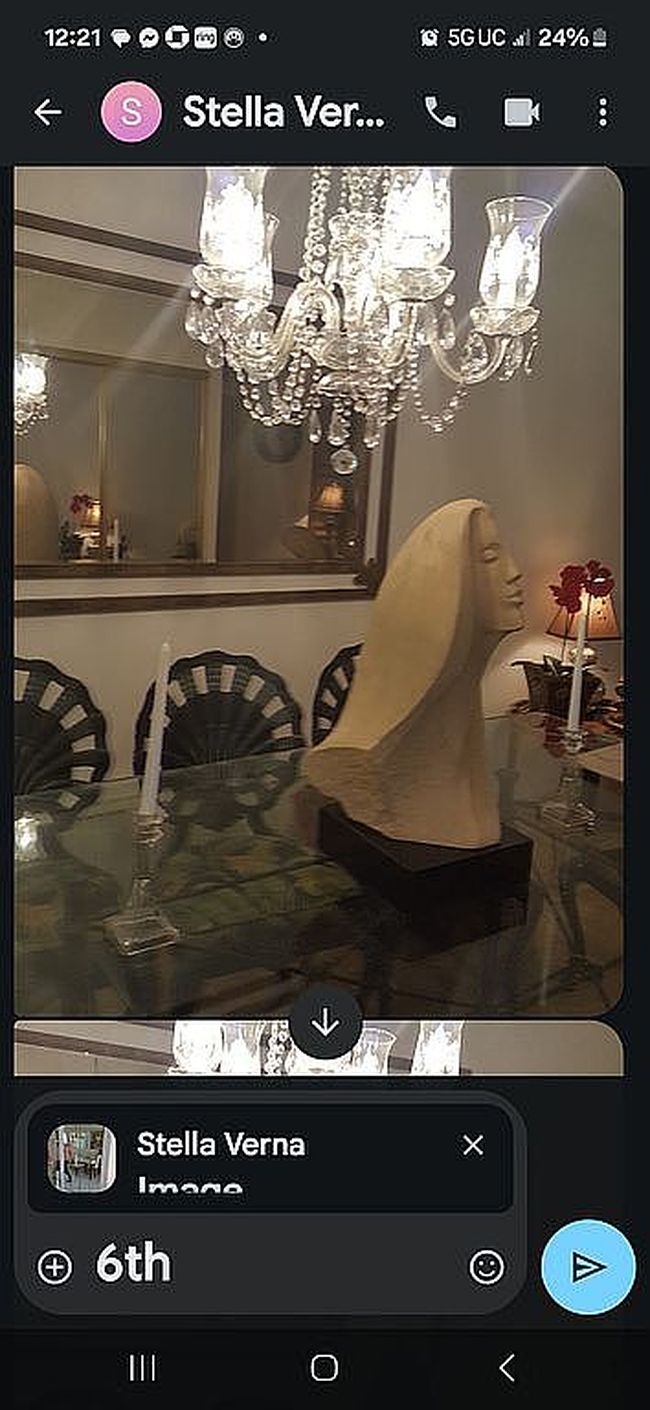Open the recent apps view
The width and height of the screenshot is (650, 1410).
pos(143,1368)
